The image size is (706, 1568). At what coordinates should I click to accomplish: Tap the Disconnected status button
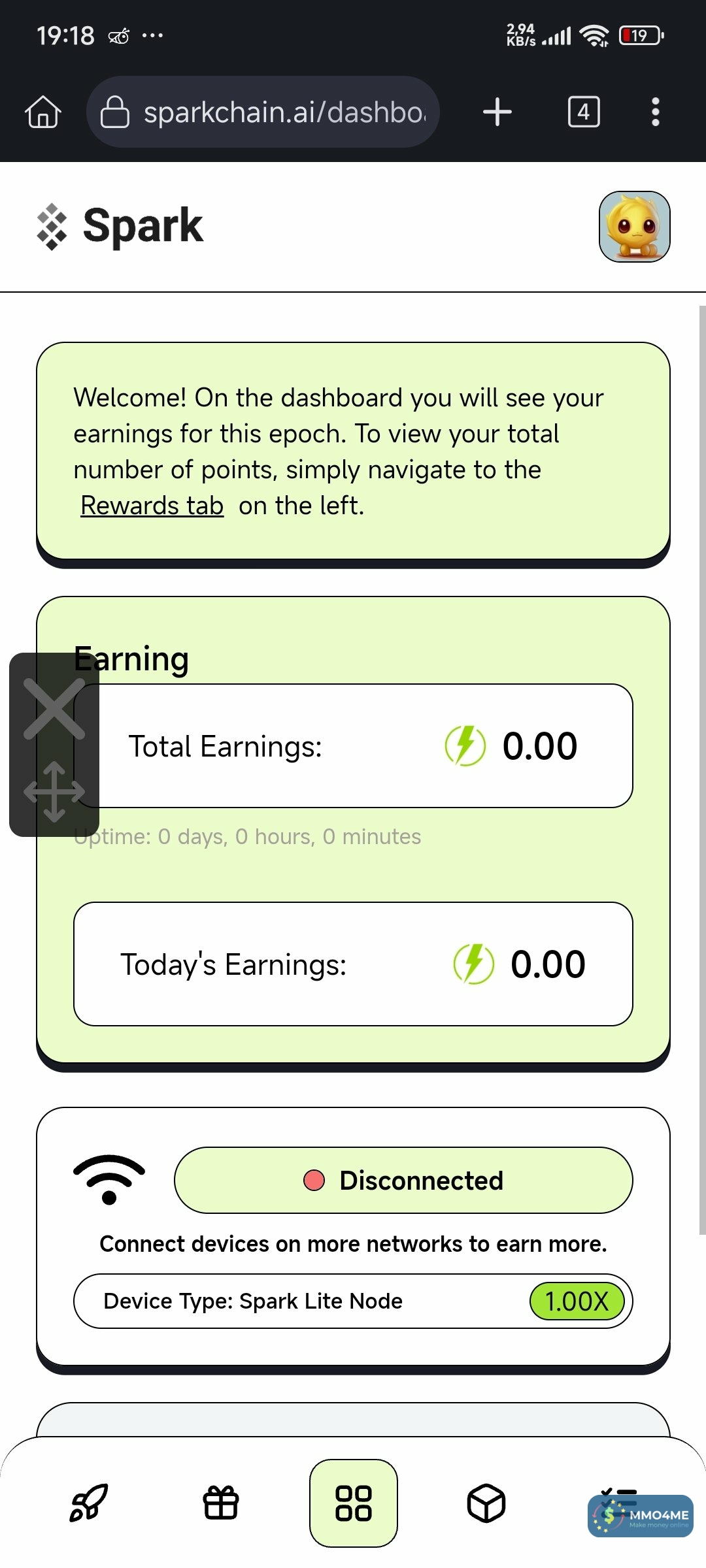403,1181
